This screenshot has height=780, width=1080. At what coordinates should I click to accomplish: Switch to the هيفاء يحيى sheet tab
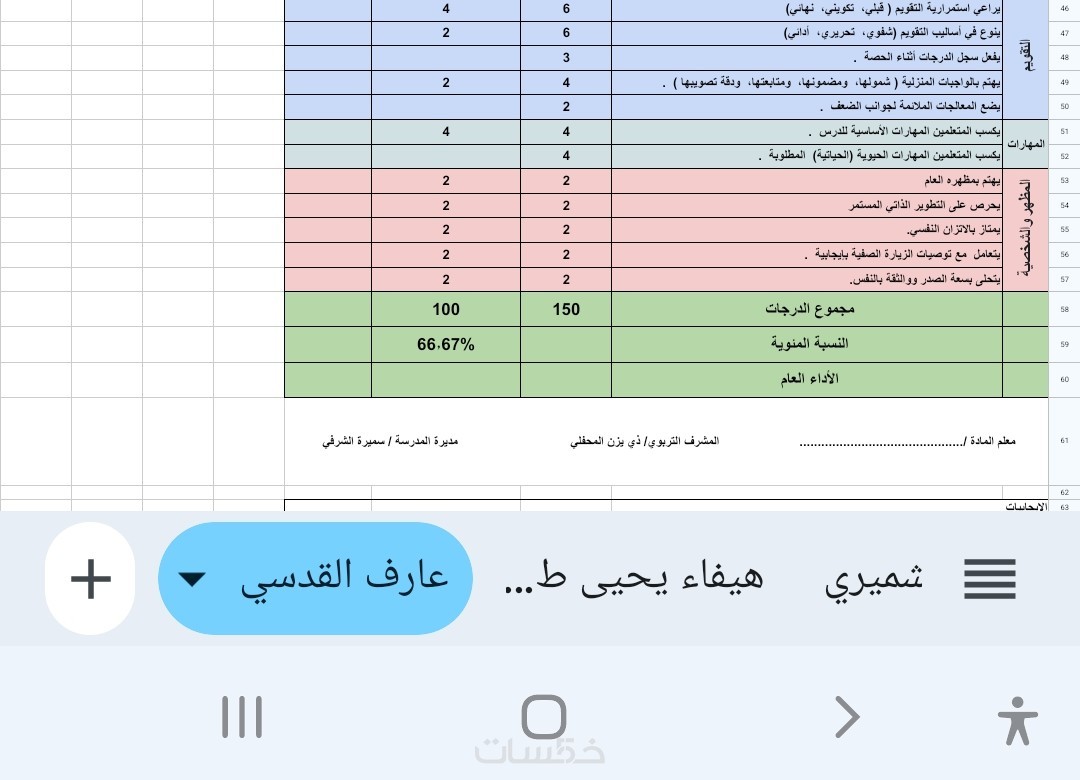point(632,578)
